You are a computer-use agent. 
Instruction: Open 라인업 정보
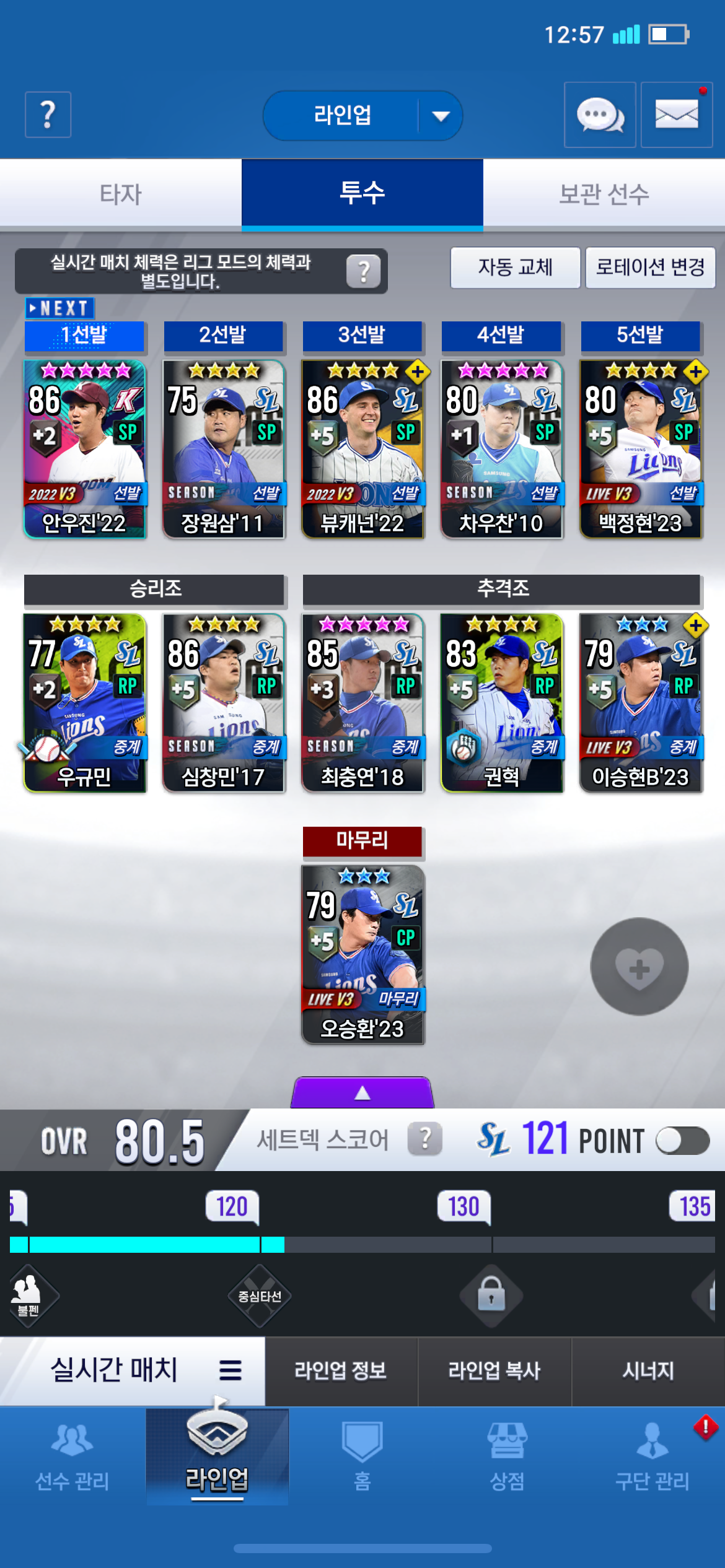click(341, 1370)
